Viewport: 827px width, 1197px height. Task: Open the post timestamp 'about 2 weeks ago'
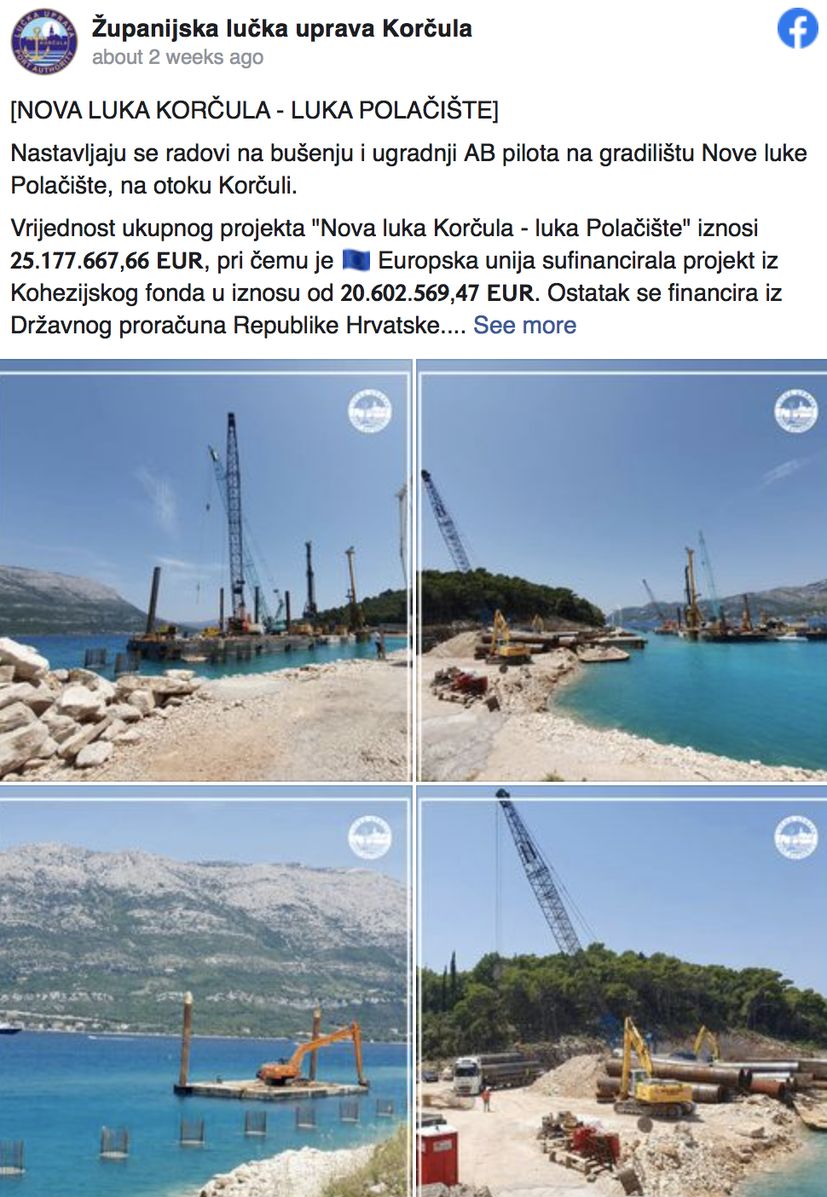pos(178,58)
